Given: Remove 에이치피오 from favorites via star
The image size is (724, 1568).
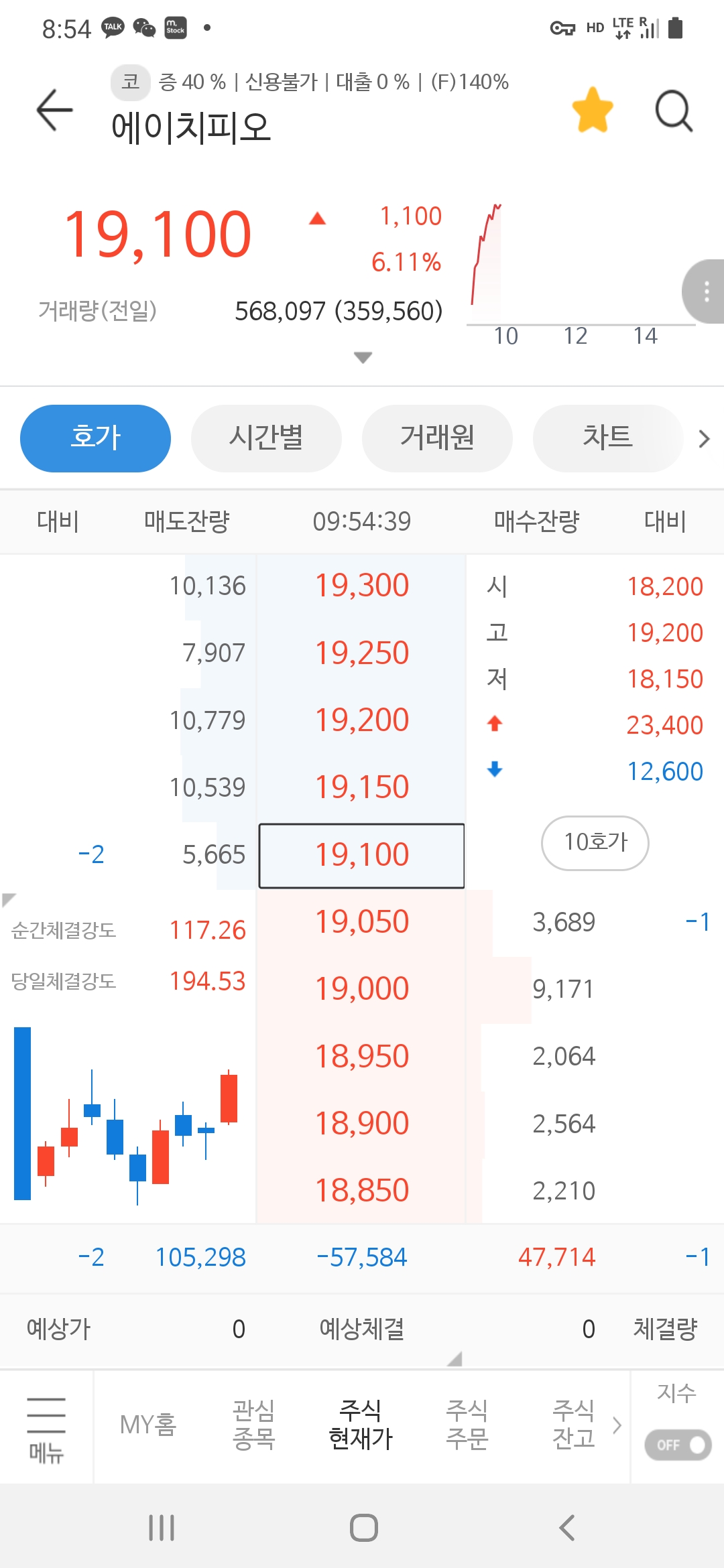Looking at the screenshot, I should click(x=593, y=110).
